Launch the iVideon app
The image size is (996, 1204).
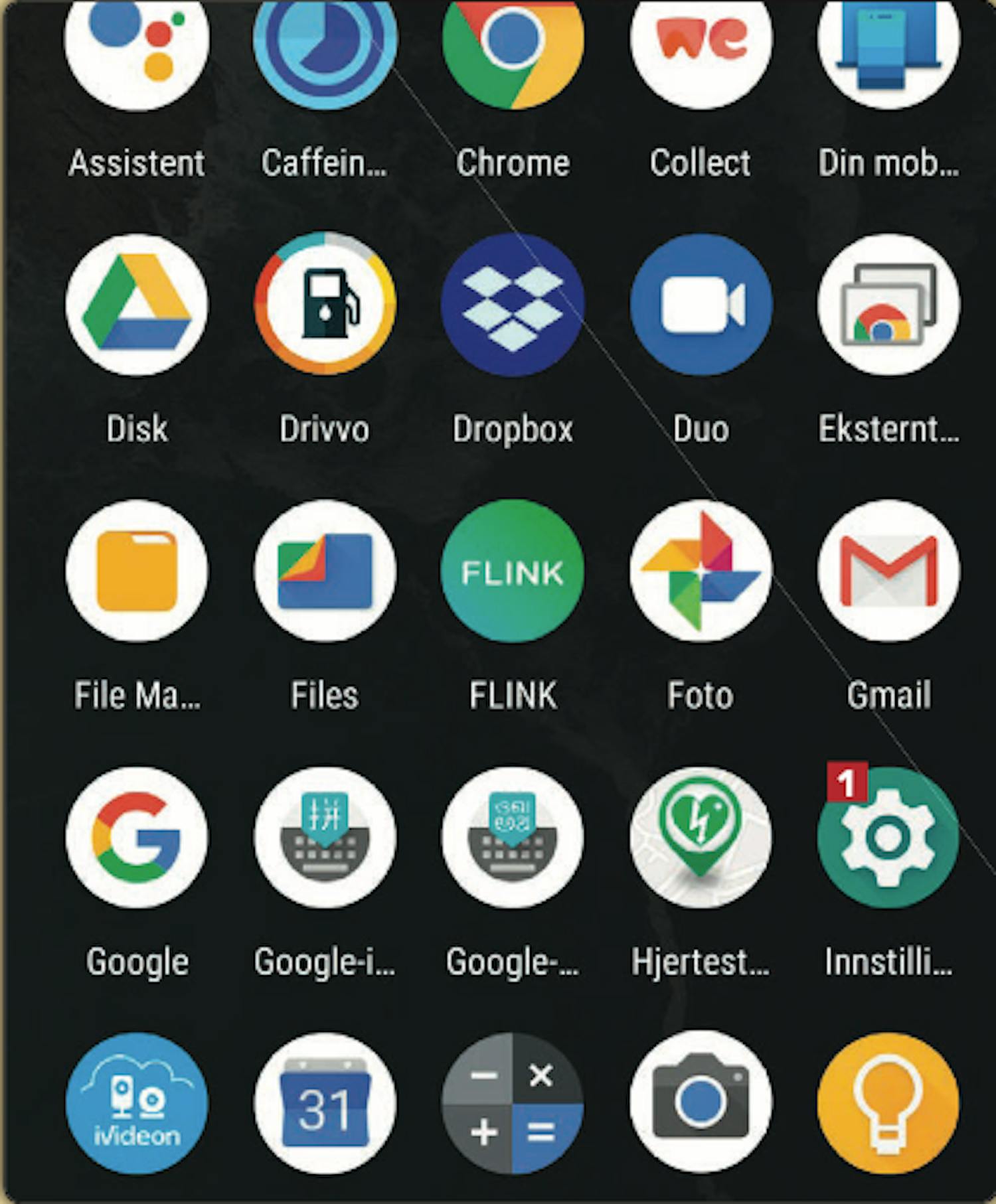pyautogui.click(x=136, y=1103)
